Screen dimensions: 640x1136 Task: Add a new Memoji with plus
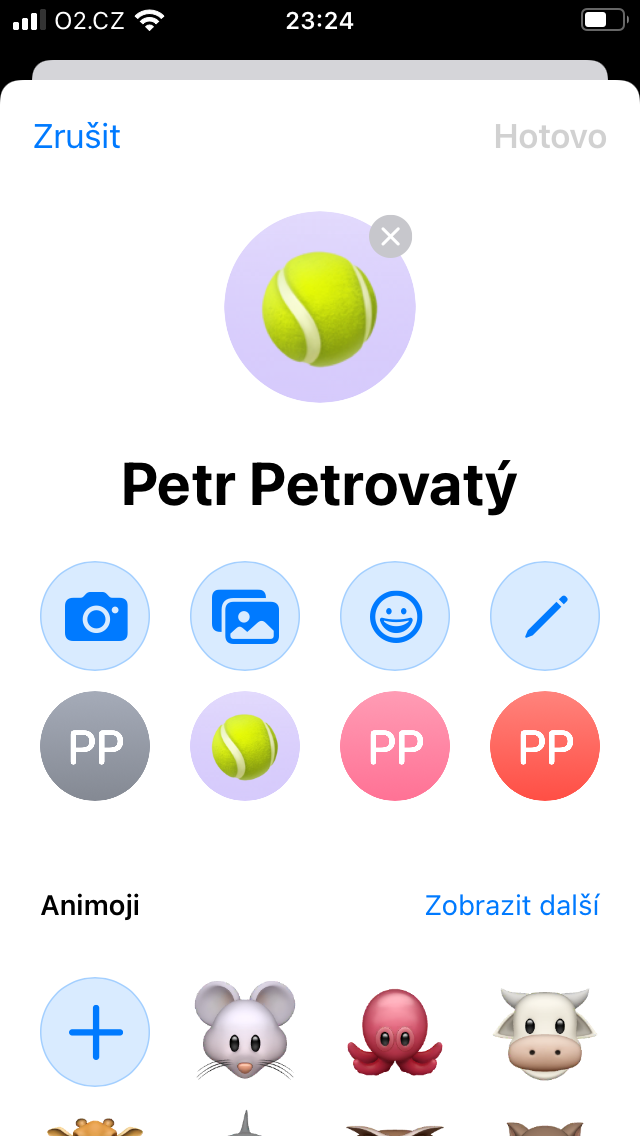click(x=95, y=1031)
